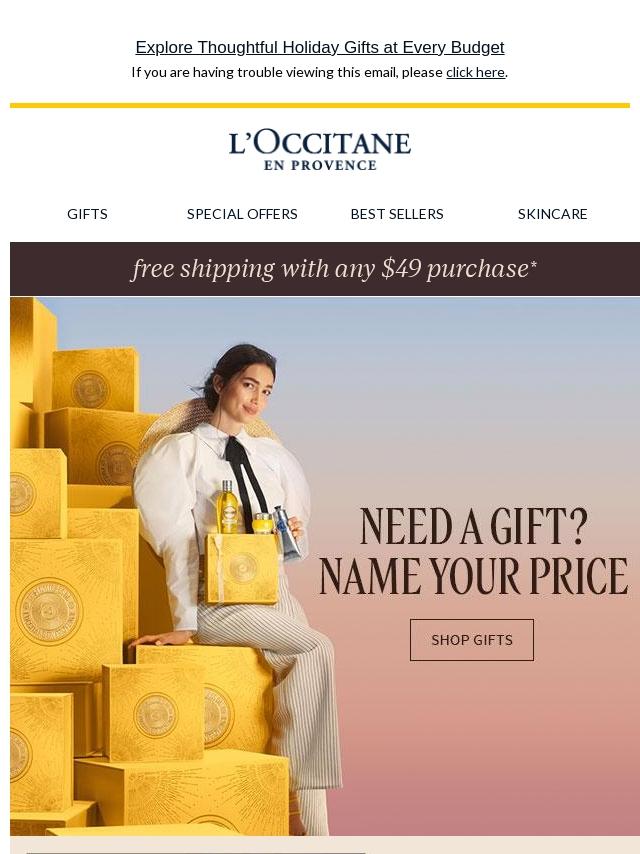The width and height of the screenshot is (640, 854).
Task: Go to SPECIAL OFFERS
Action: point(242,214)
